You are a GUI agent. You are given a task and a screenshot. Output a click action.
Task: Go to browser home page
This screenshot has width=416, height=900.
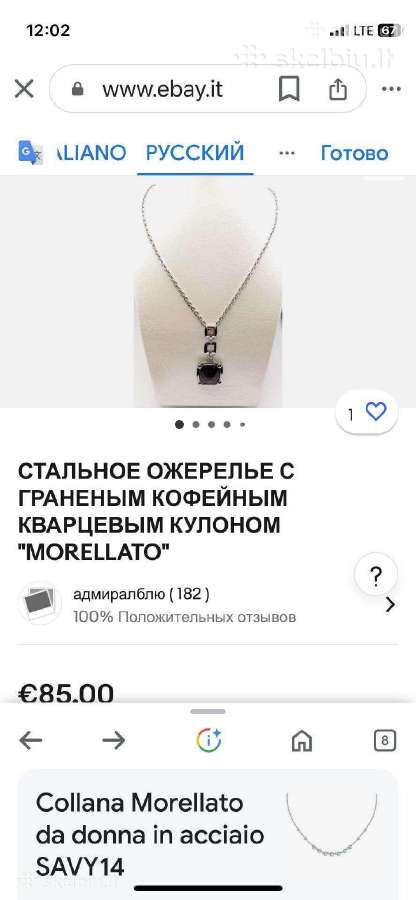click(x=302, y=741)
